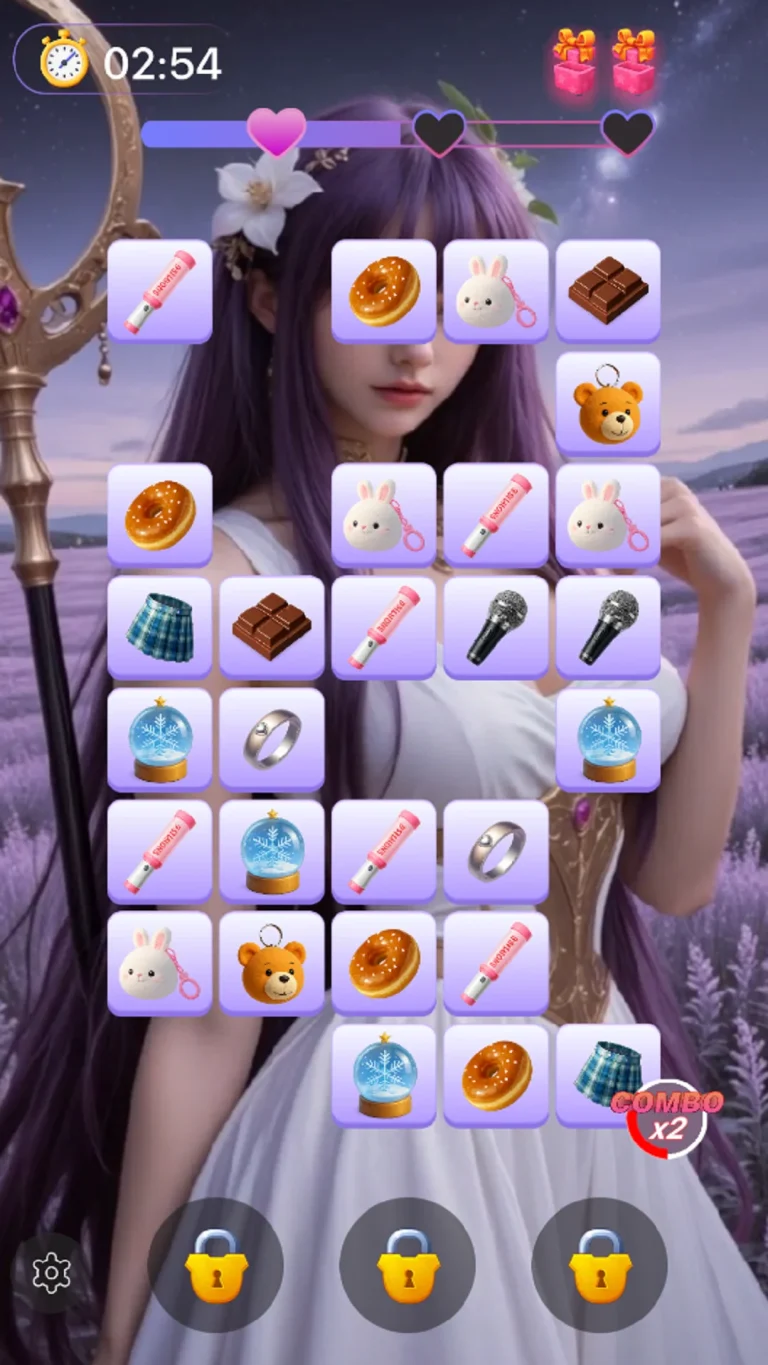Select the chocolate tile above the teddy bear
The height and width of the screenshot is (1365, 768).
tap(608, 291)
